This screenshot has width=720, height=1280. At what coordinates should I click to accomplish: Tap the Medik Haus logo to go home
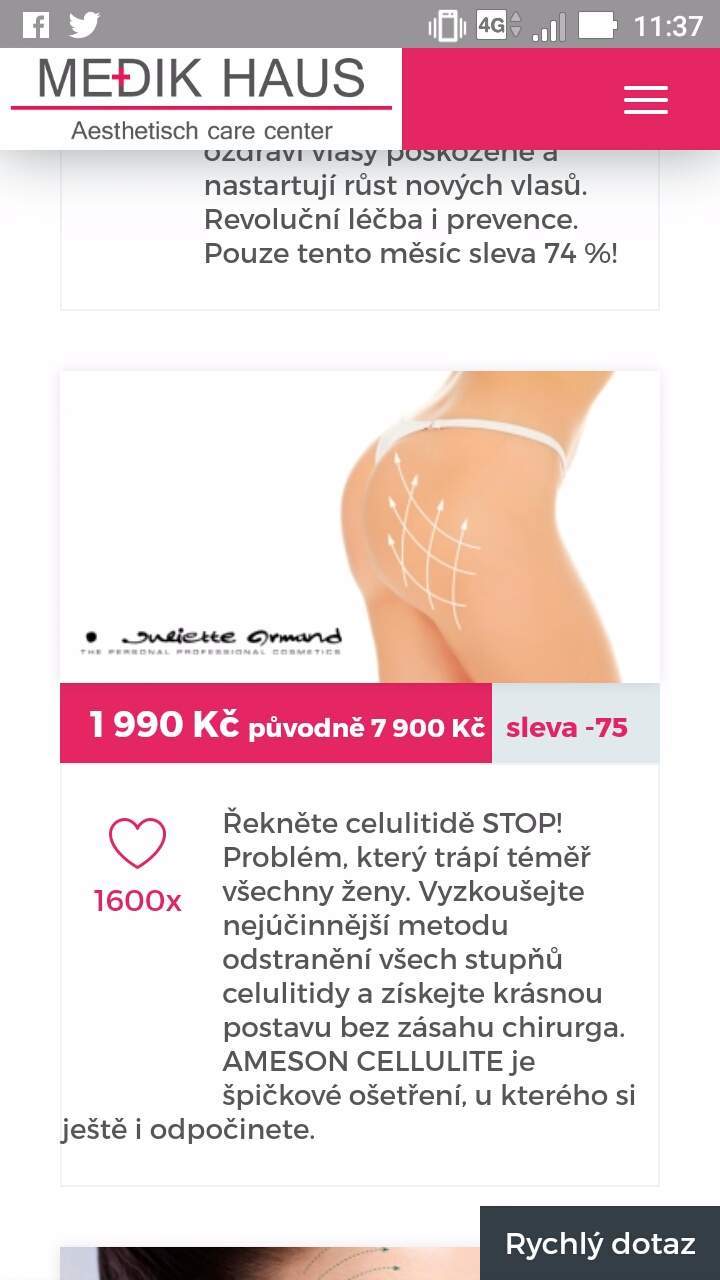point(201,99)
